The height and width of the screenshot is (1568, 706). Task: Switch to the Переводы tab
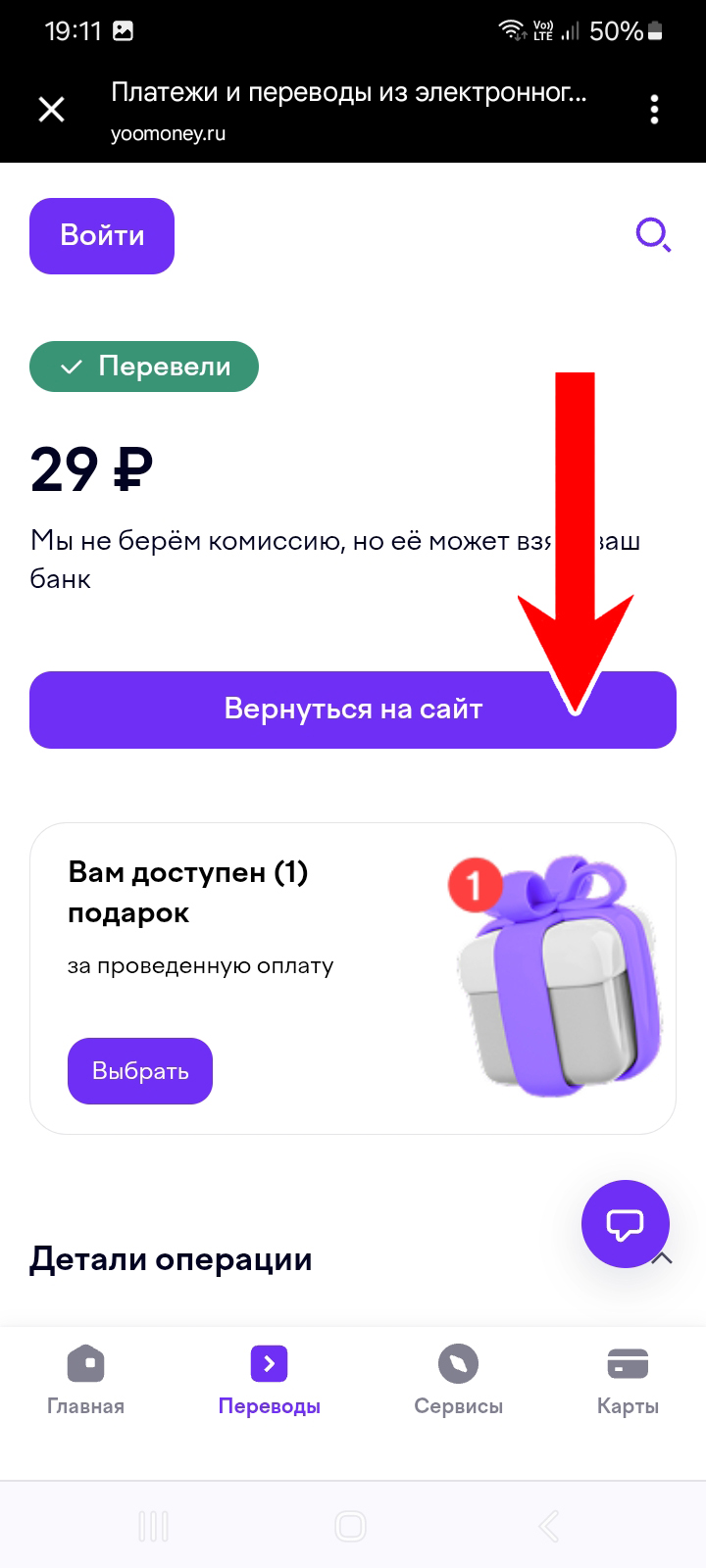269,1380
